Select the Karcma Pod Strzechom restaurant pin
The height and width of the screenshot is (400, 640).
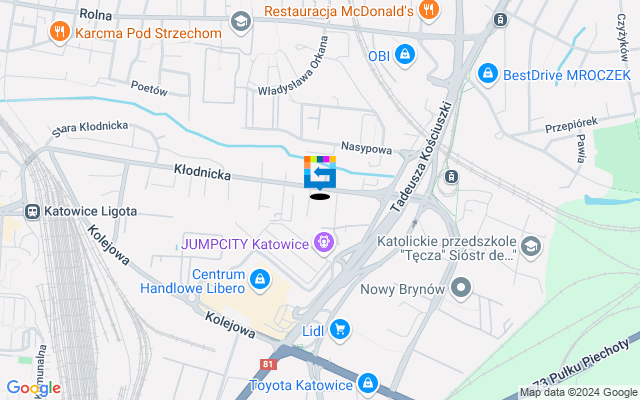tap(58, 31)
